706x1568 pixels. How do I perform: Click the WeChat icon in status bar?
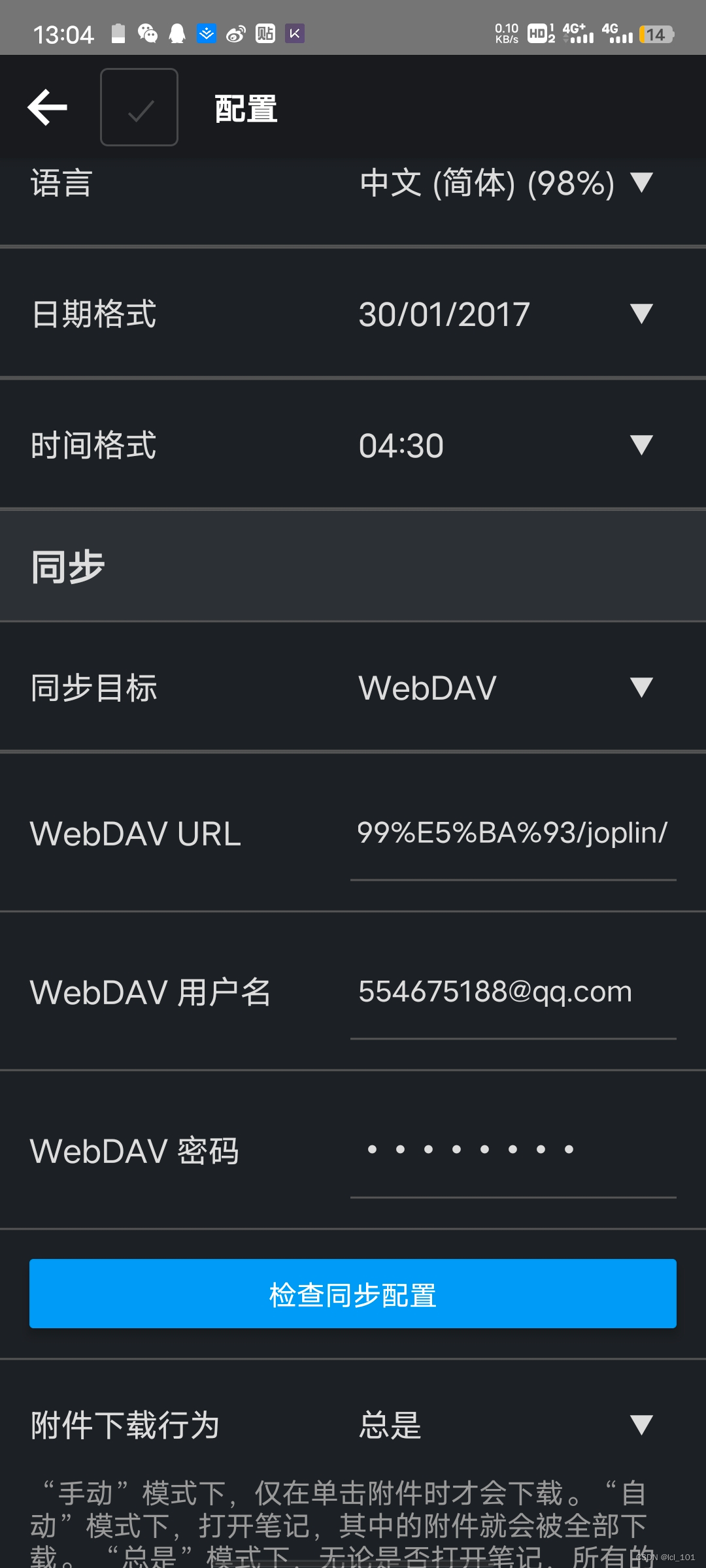(146, 33)
